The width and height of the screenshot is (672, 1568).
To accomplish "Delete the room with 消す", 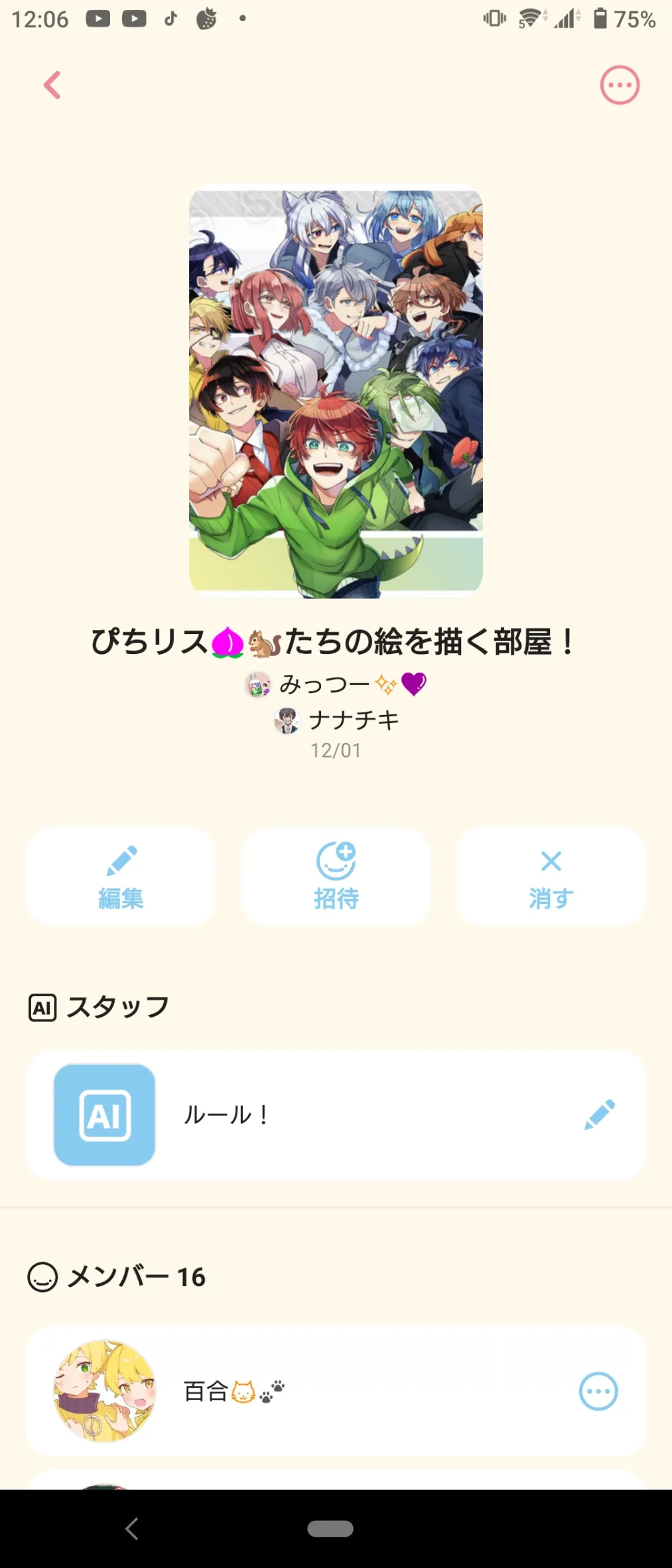I will [x=551, y=876].
